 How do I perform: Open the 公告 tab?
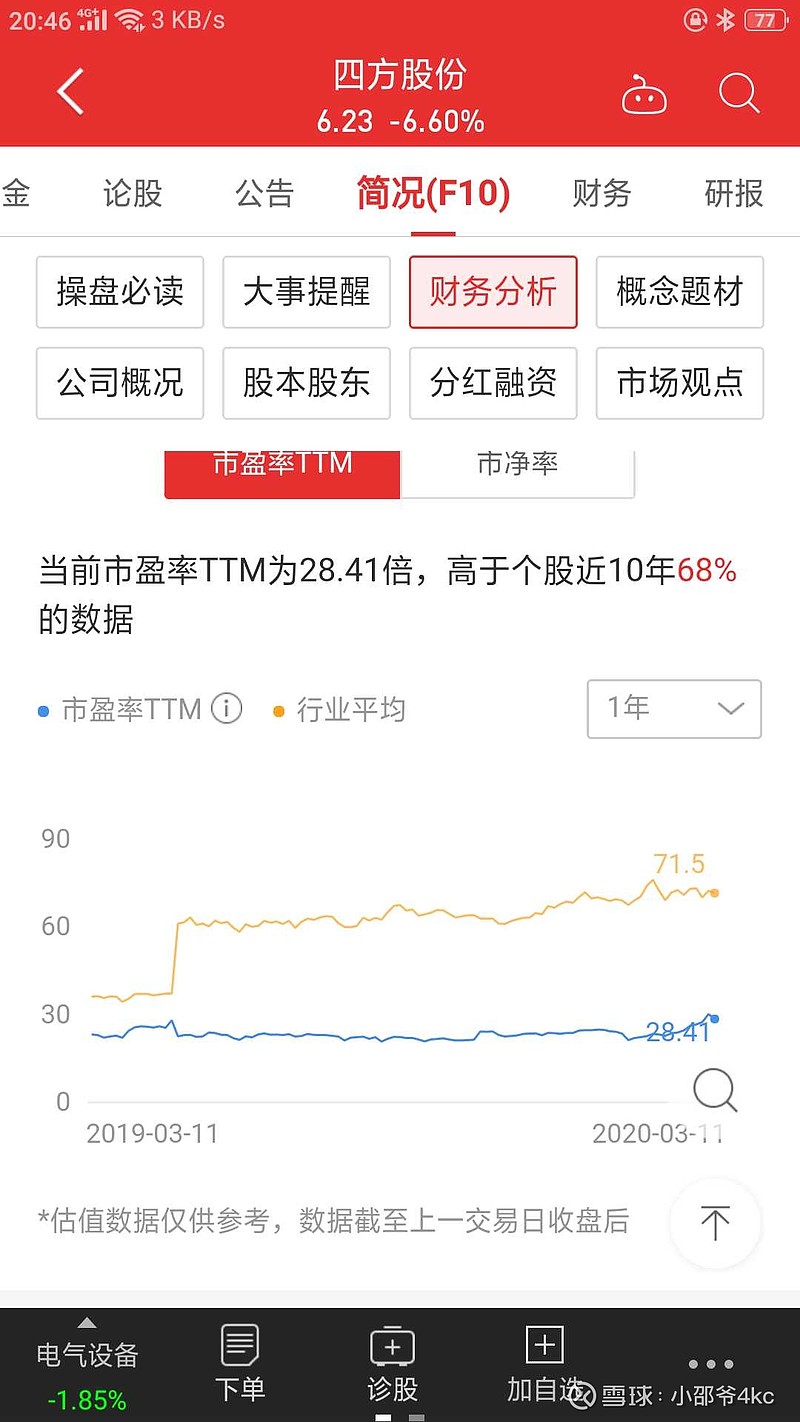[x=264, y=194]
